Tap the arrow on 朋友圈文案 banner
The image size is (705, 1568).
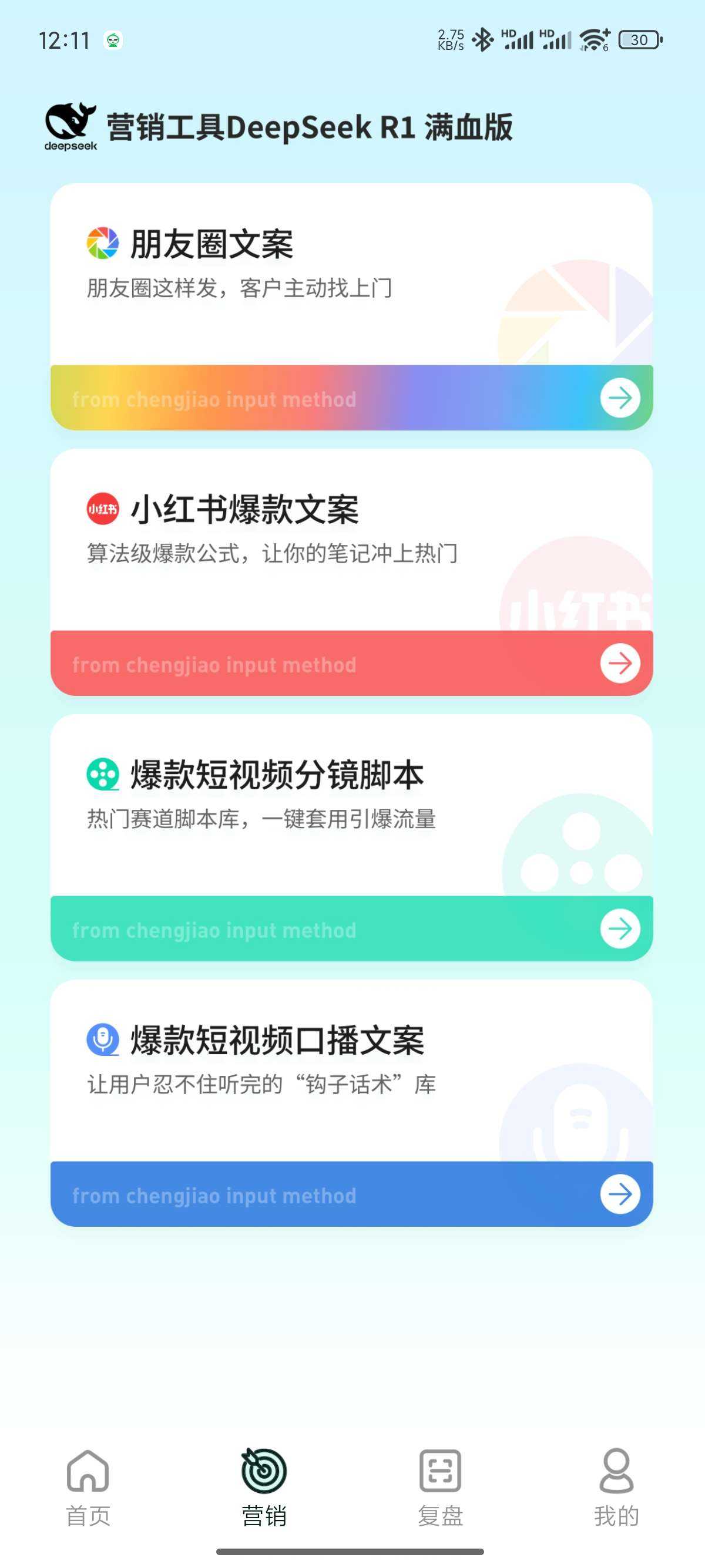(620, 398)
